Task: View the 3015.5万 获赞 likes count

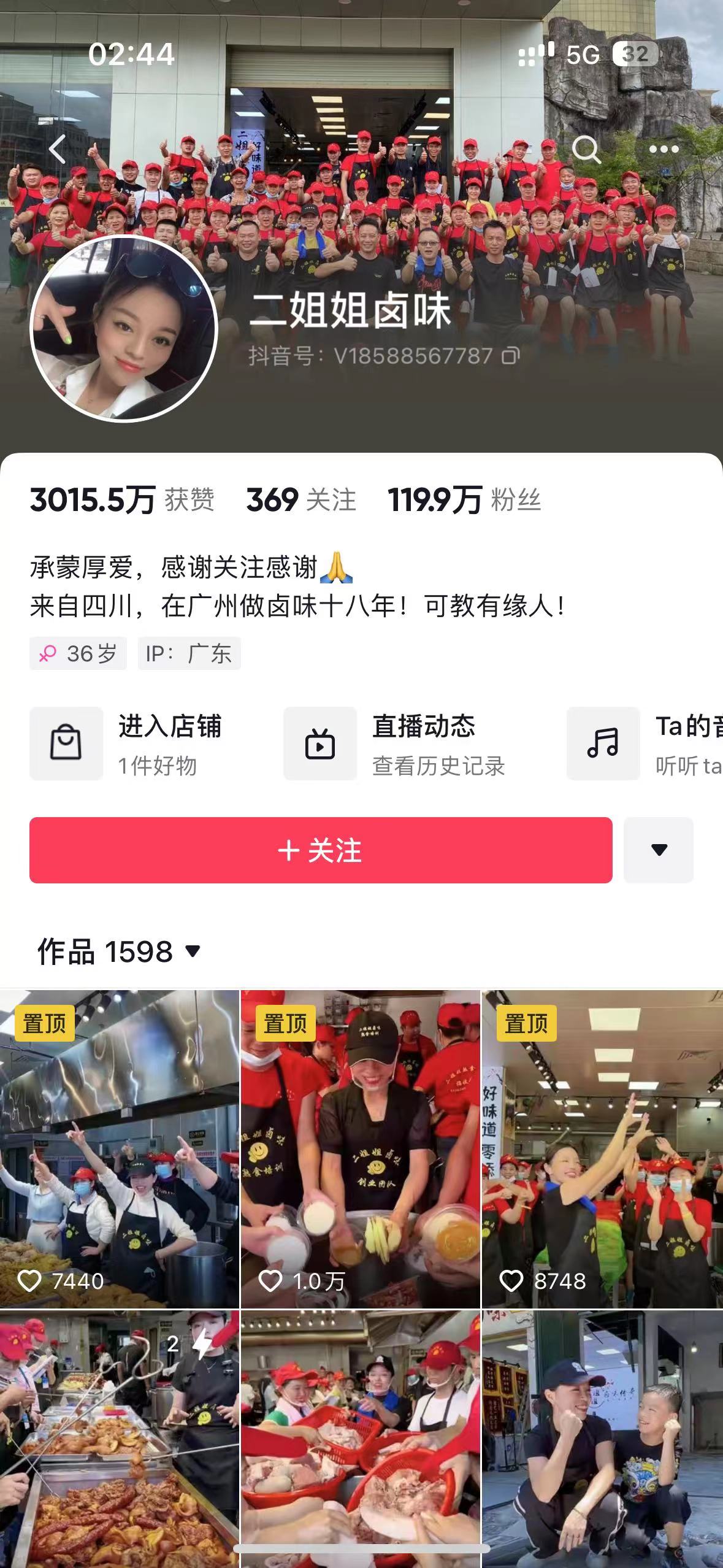Action: point(121,500)
